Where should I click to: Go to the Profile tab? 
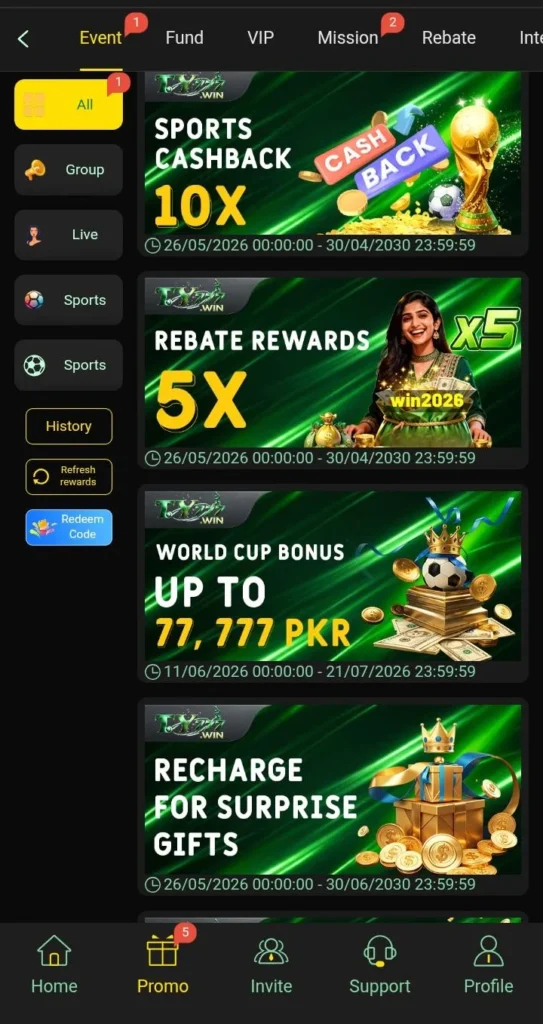pos(488,964)
